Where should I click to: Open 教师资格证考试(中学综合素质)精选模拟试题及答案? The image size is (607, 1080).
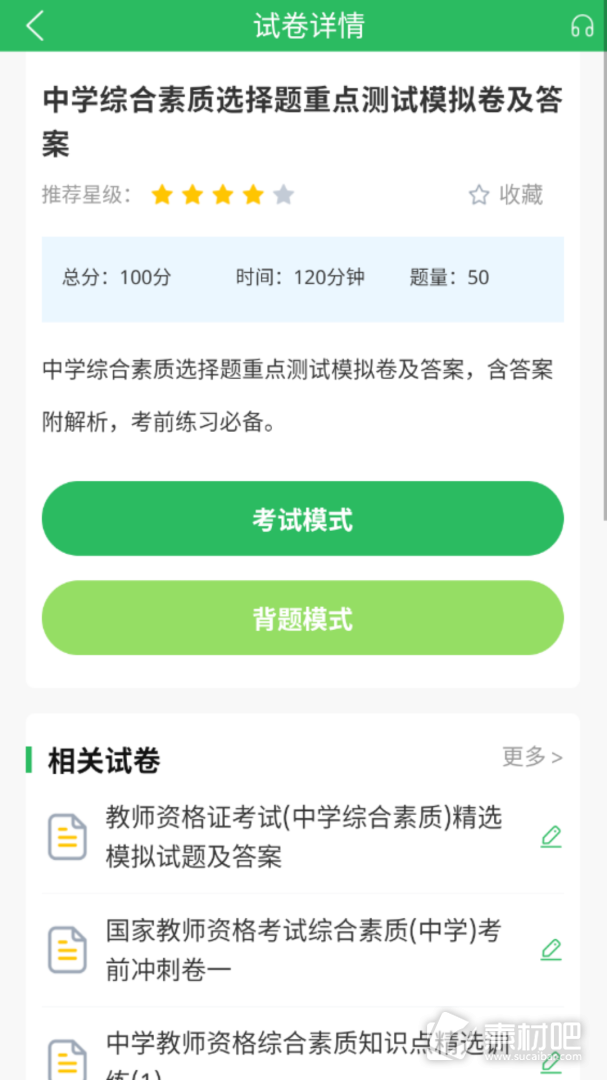[304, 836]
